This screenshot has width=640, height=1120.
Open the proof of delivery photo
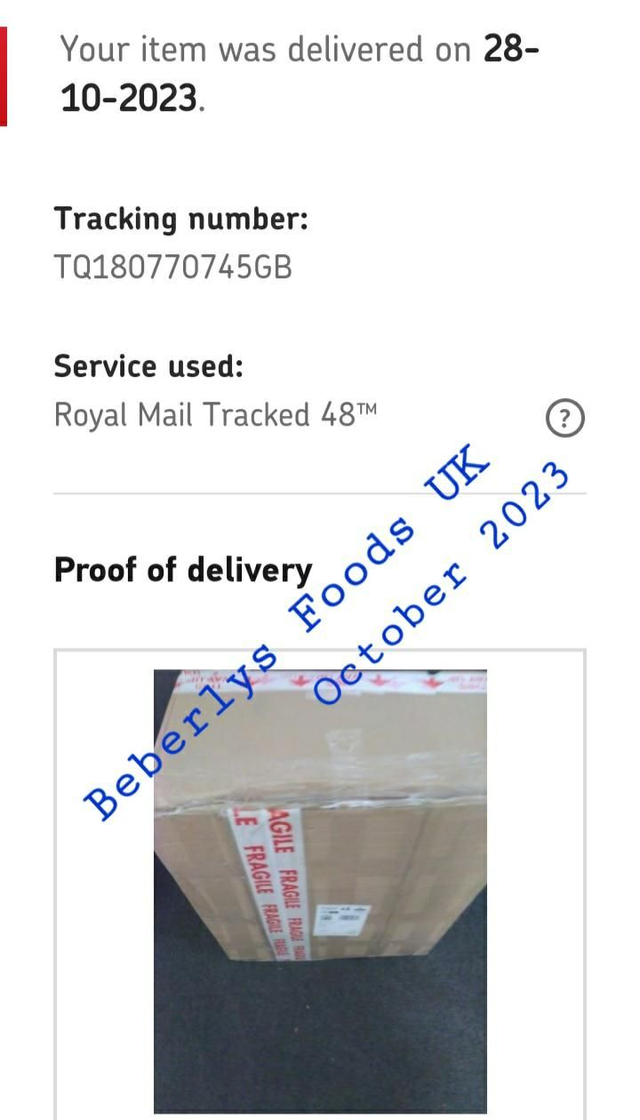(x=320, y=890)
